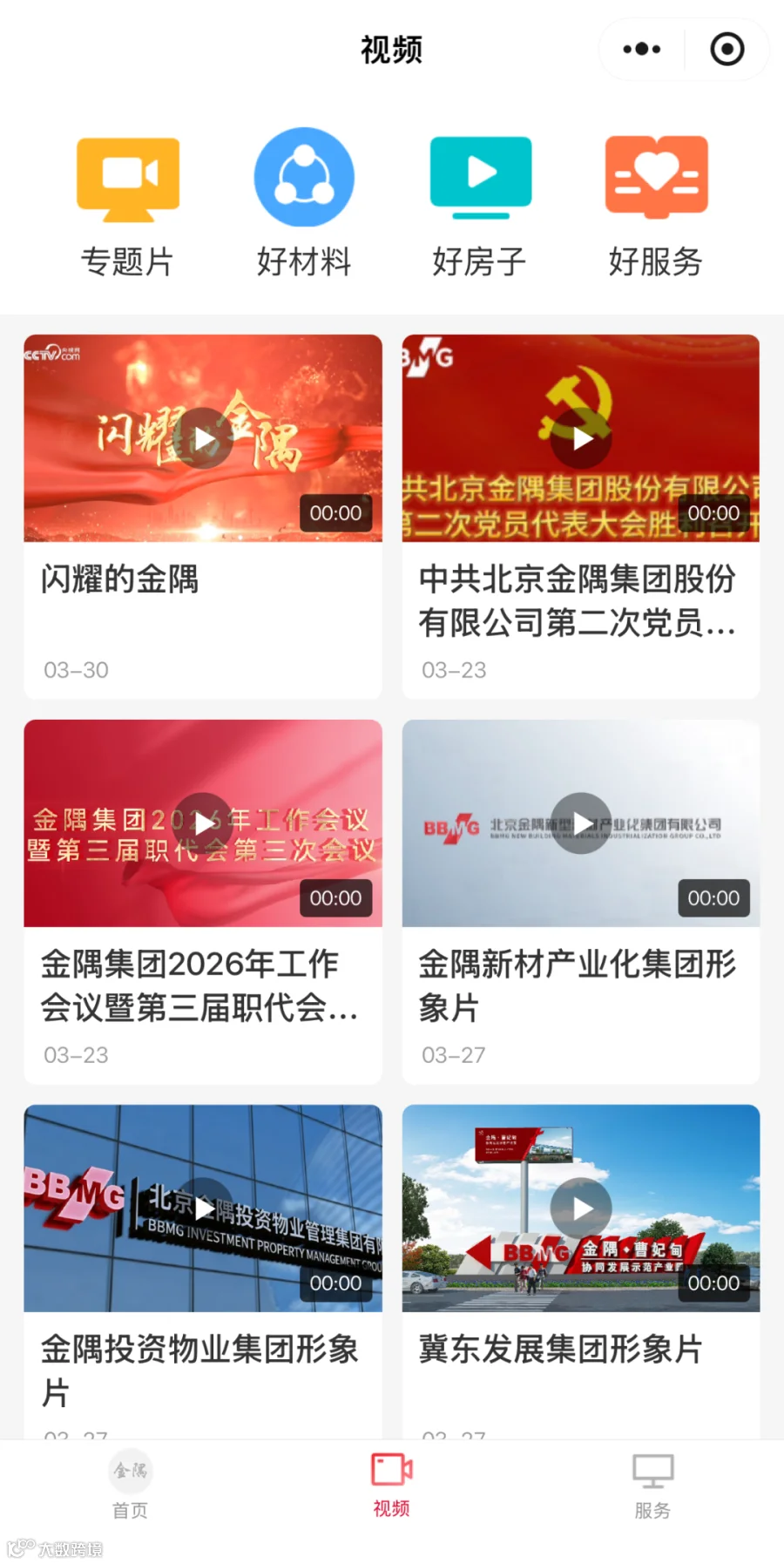784x1564 pixels.
Task: View the 好服务 category
Action: click(656, 206)
